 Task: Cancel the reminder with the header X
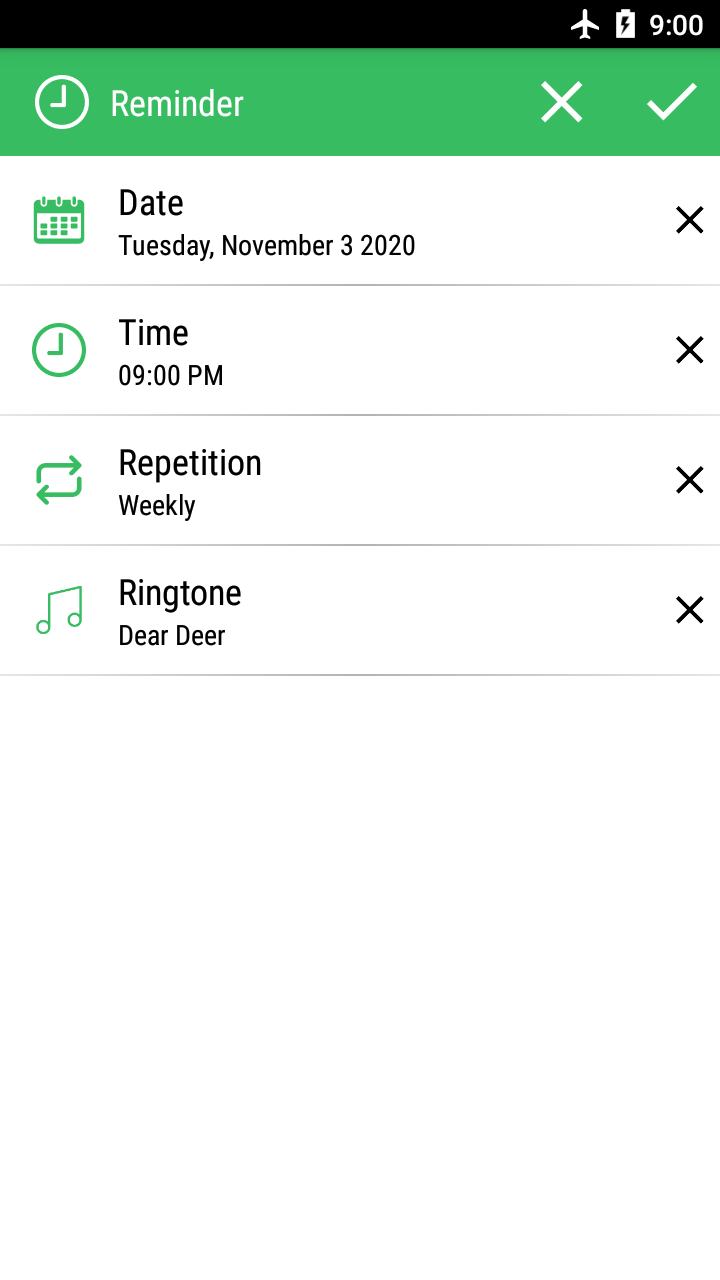pyautogui.click(x=561, y=101)
